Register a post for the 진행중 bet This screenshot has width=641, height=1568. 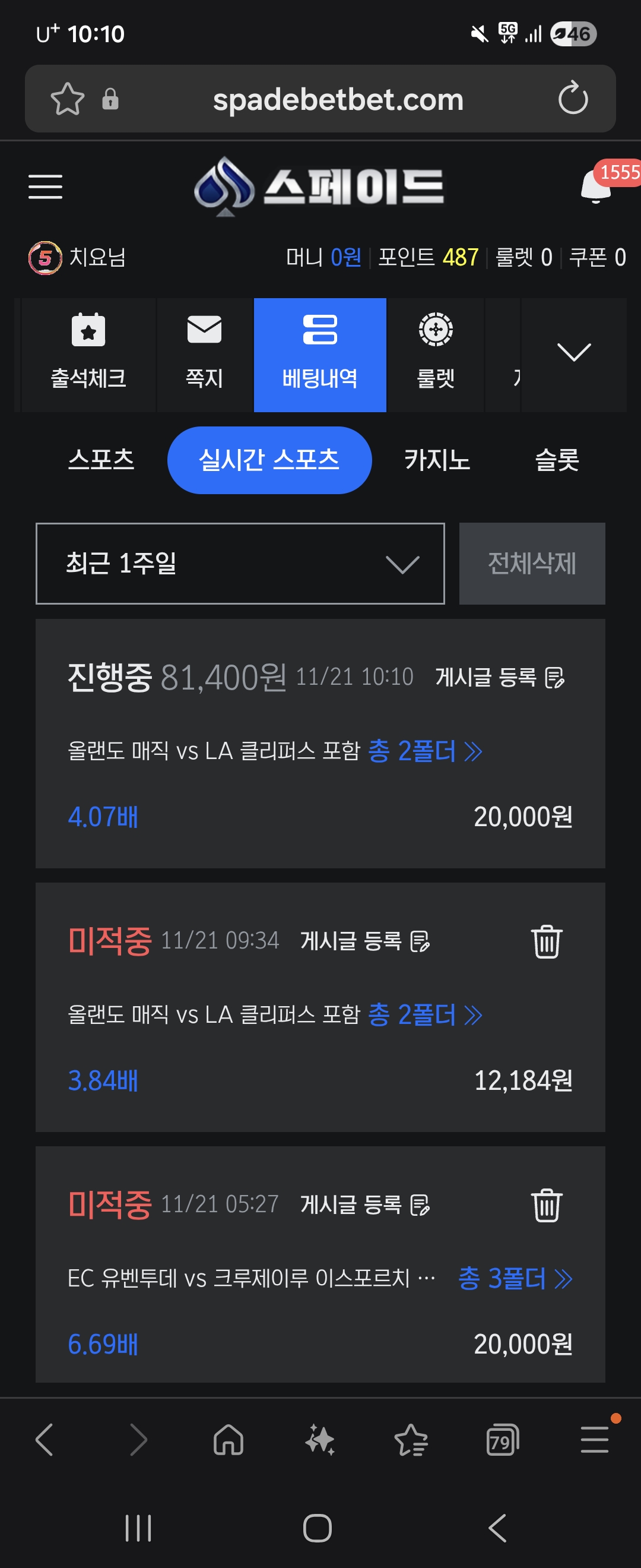pyautogui.click(x=500, y=677)
